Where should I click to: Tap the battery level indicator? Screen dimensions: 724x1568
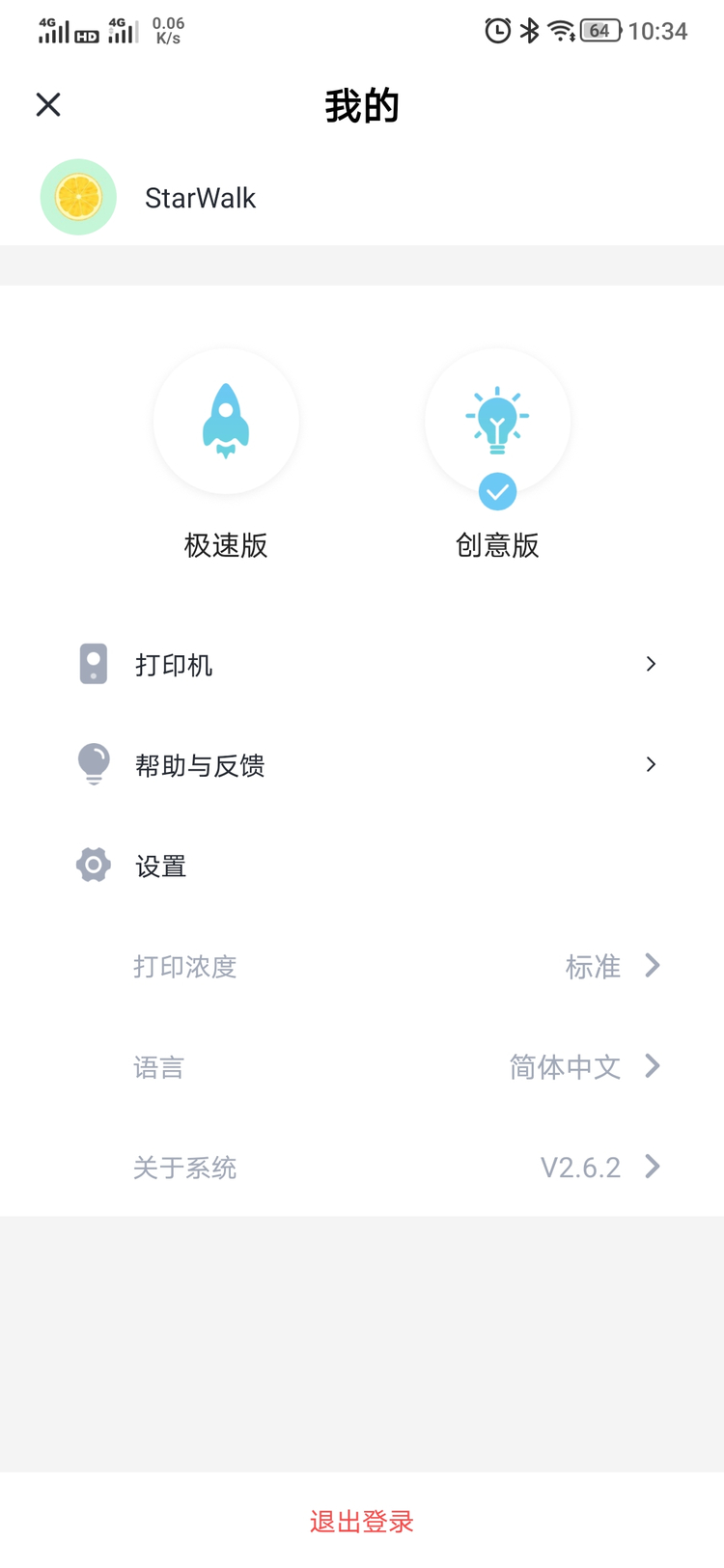599,31
